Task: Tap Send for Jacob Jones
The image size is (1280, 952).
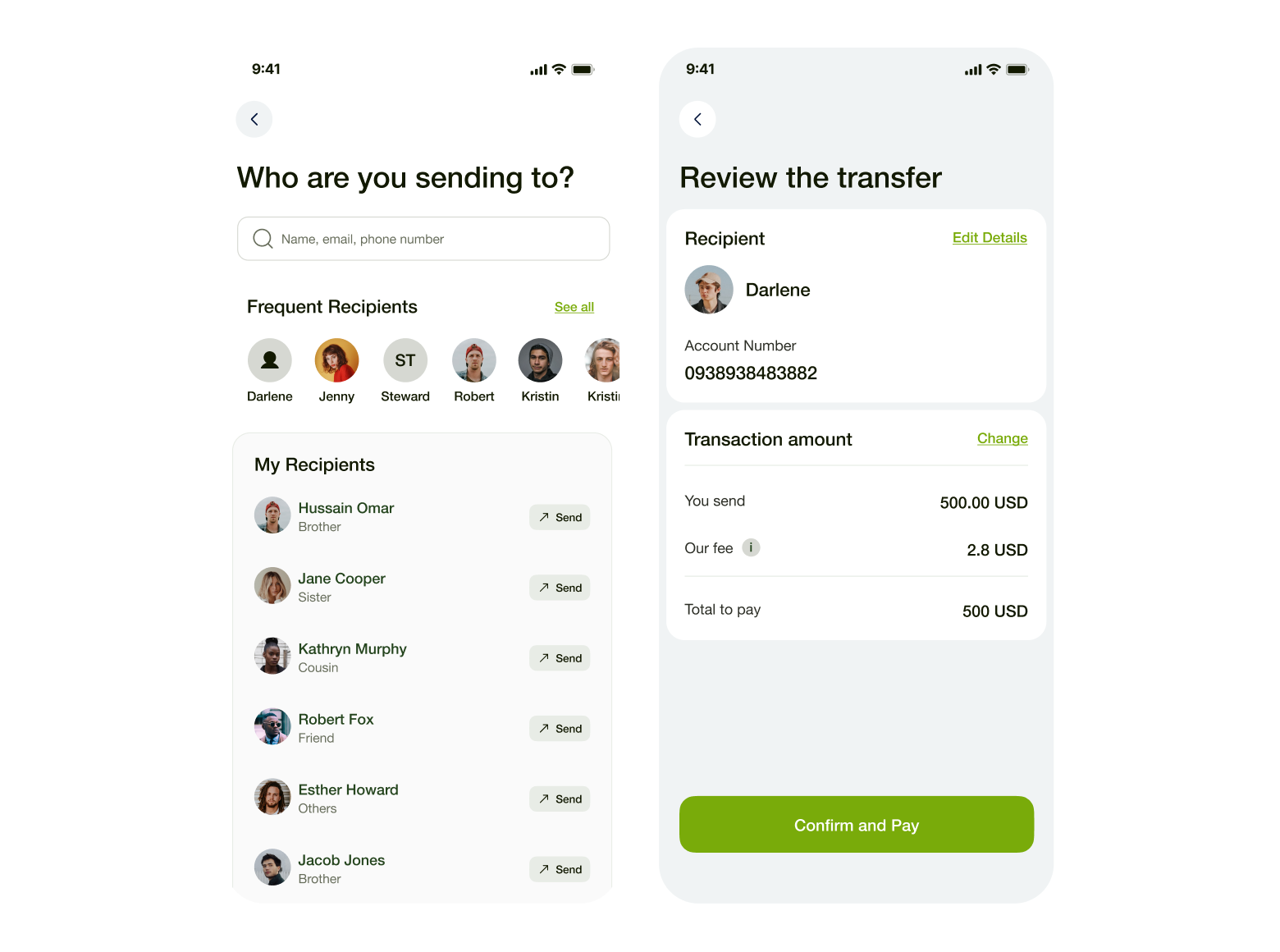Action: click(560, 870)
